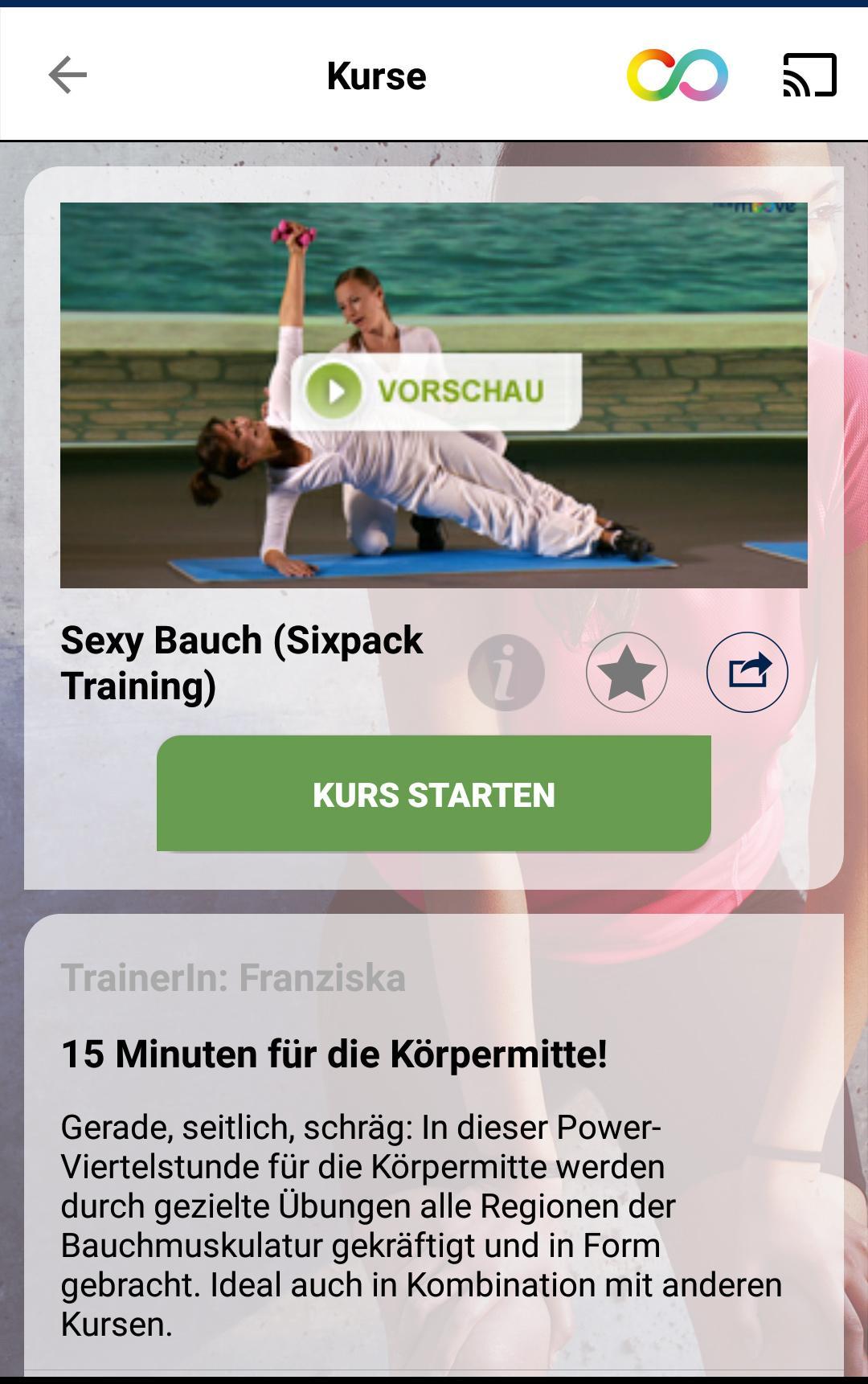
Task: Play the Vorschau preview video
Action: (x=435, y=391)
